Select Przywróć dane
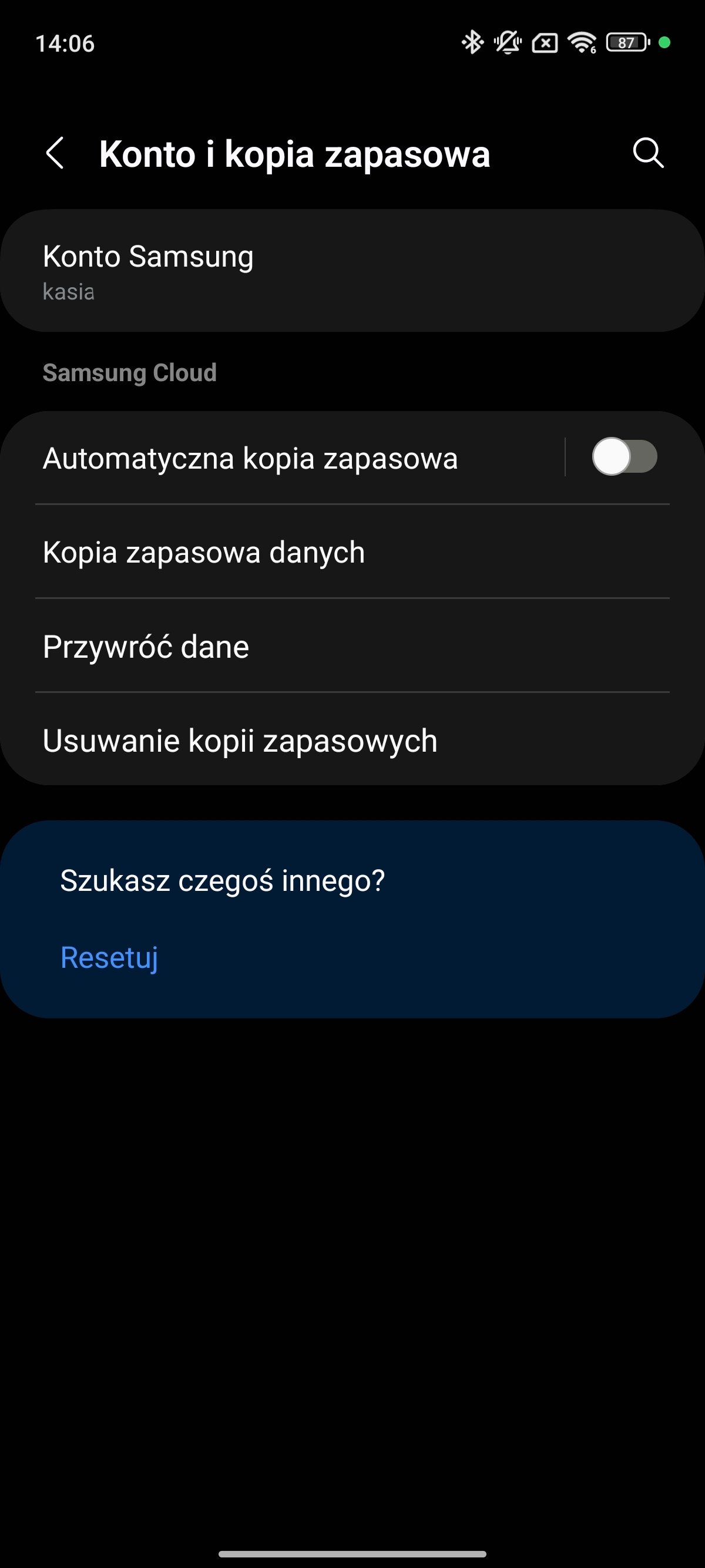The height and width of the screenshot is (1568, 705). (x=352, y=647)
